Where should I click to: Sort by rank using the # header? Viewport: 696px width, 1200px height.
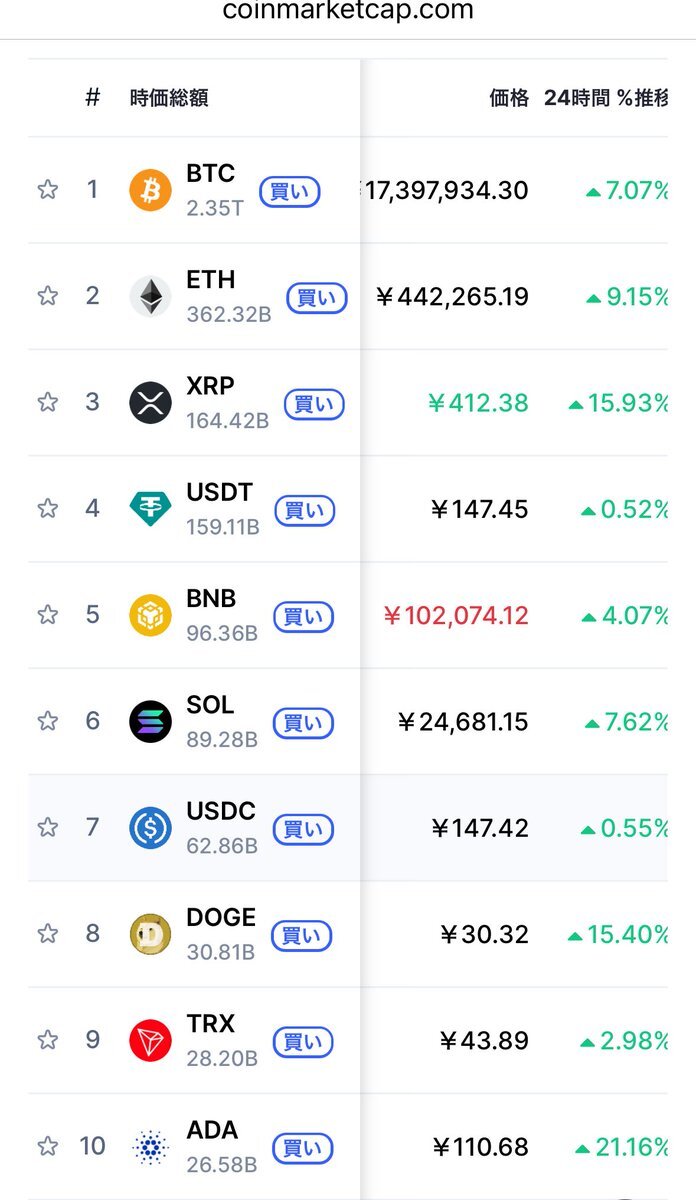93,98
